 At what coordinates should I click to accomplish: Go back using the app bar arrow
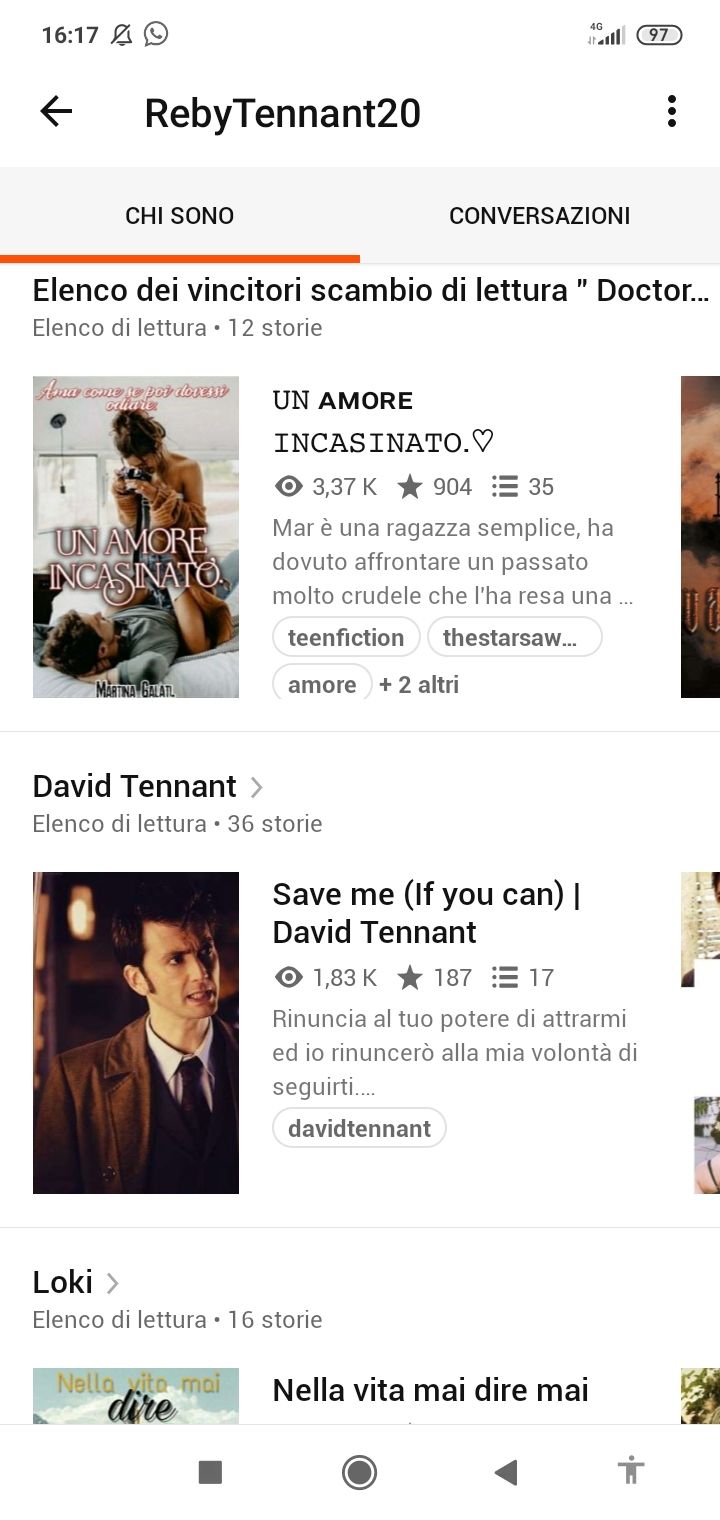click(x=56, y=112)
